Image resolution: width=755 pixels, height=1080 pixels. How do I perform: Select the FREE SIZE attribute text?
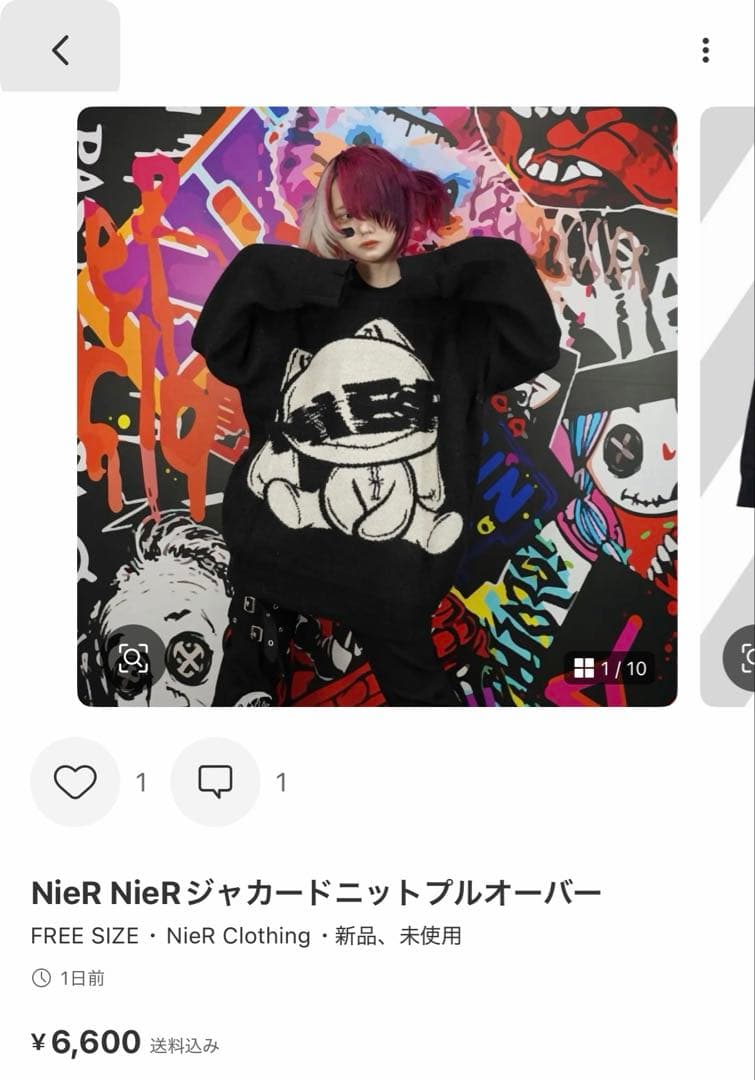pyautogui.click(x=83, y=936)
